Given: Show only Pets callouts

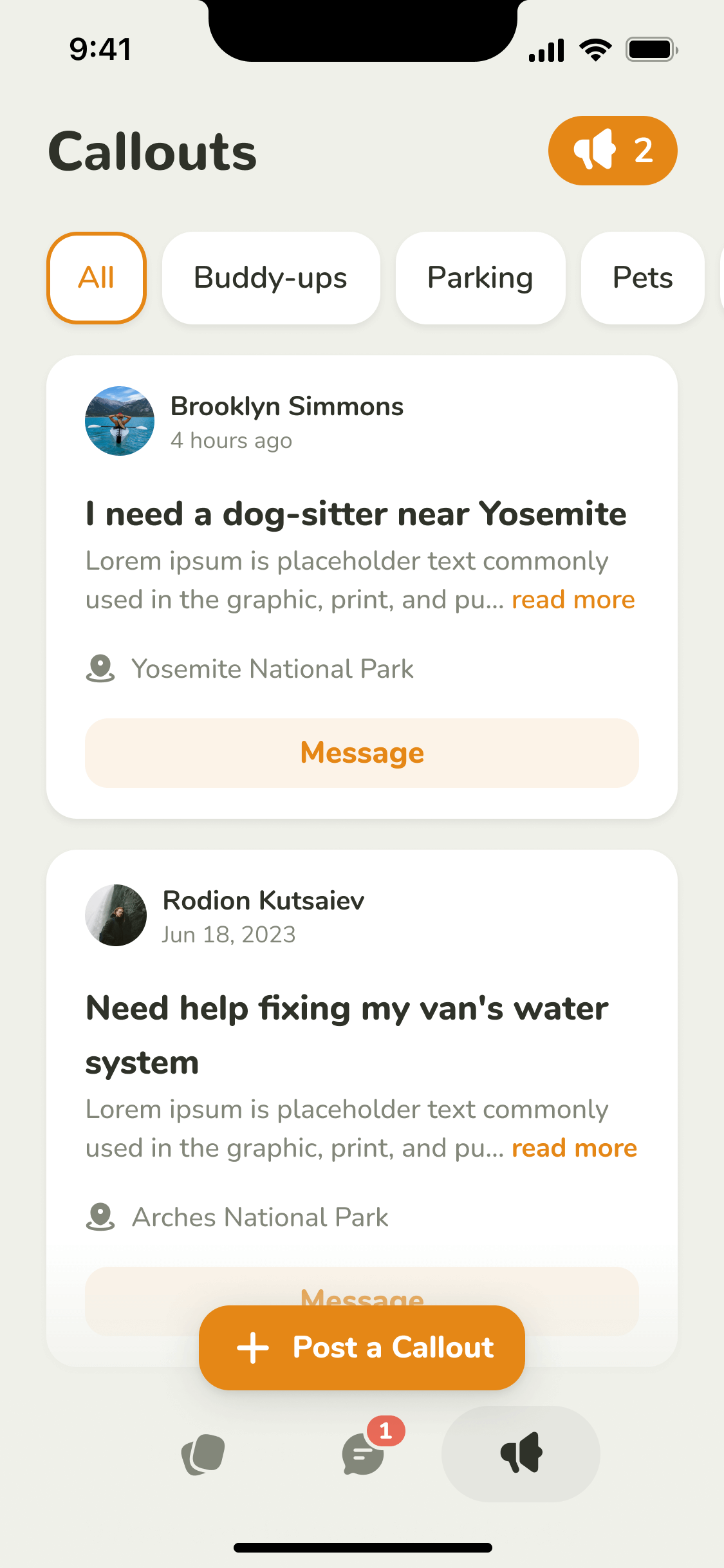Looking at the screenshot, I should (x=642, y=278).
